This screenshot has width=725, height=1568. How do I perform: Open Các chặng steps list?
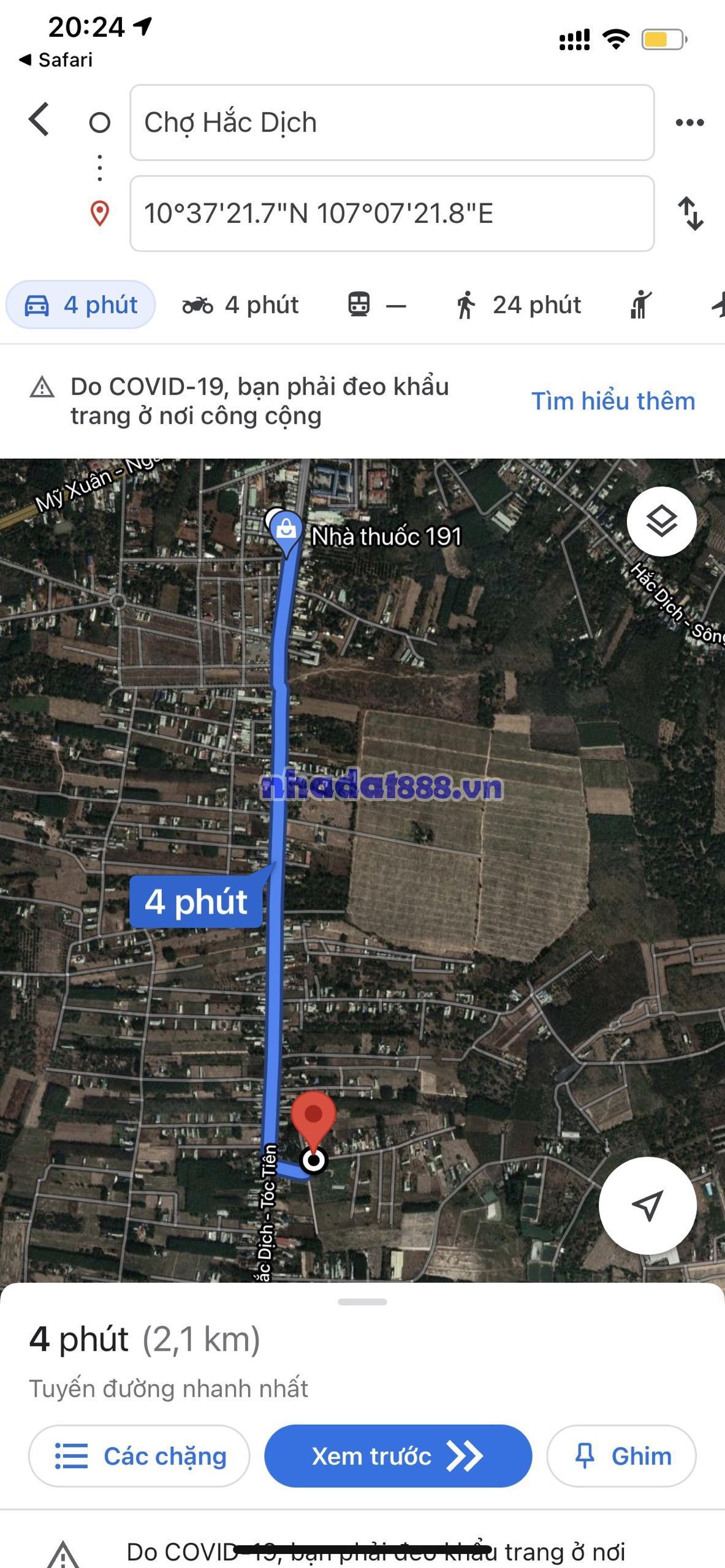139,1456
